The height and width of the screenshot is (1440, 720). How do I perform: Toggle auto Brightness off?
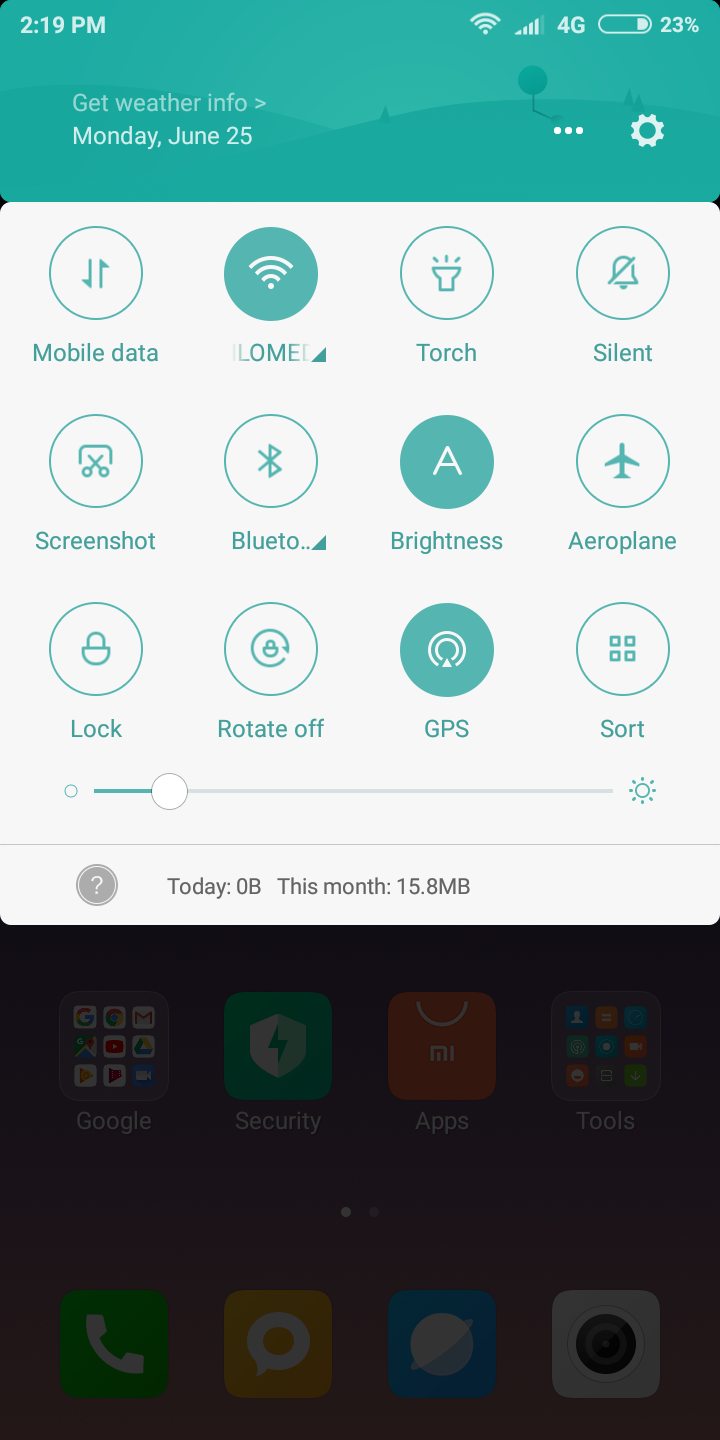point(447,462)
